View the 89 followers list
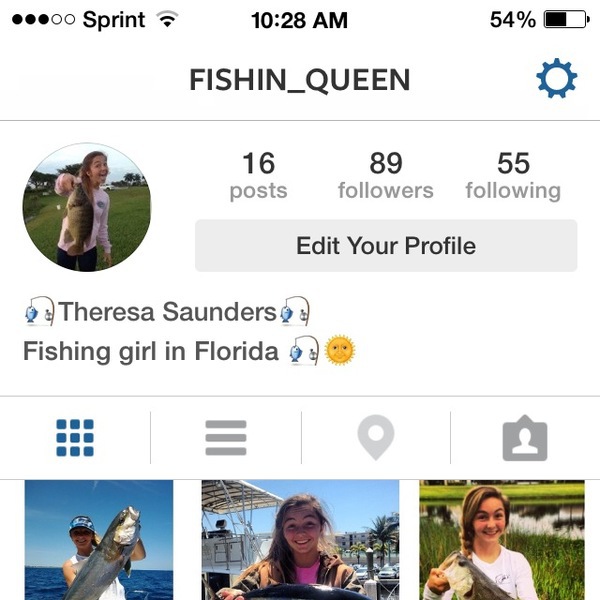 pos(385,175)
